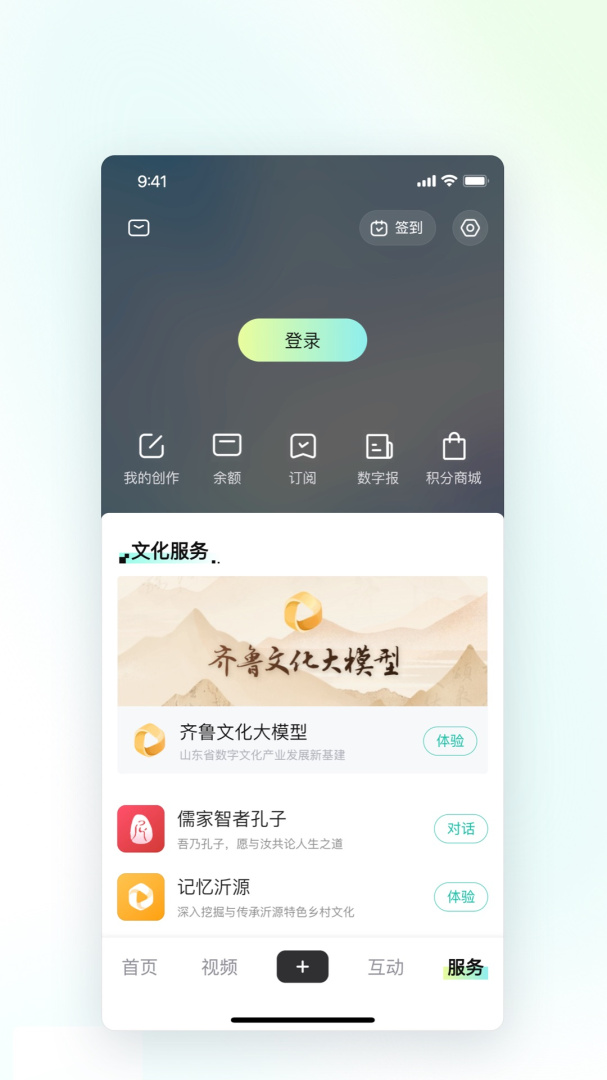Switch to the 互动 tab
Screen dimensions: 607x1080
tap(386, 967)
